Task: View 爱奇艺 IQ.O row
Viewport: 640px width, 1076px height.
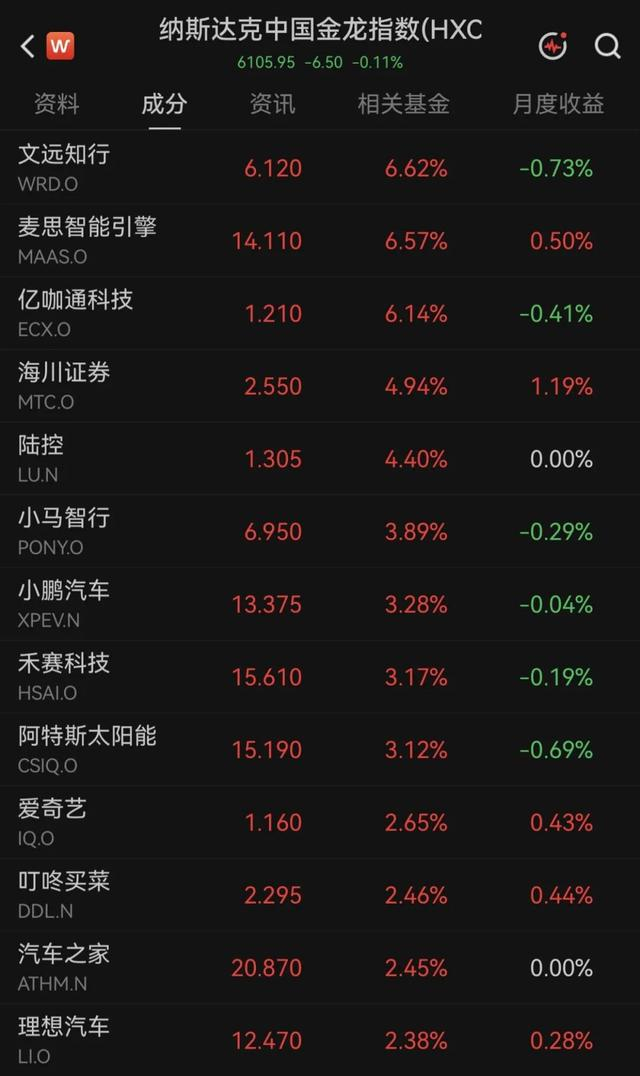Action: tap(320, 822)
